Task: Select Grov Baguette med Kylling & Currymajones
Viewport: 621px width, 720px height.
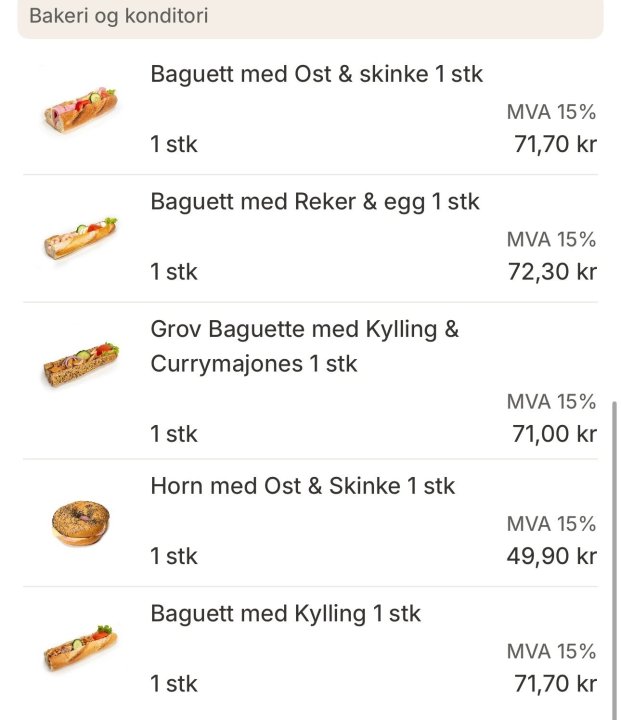Action: [x=304, y=346]
